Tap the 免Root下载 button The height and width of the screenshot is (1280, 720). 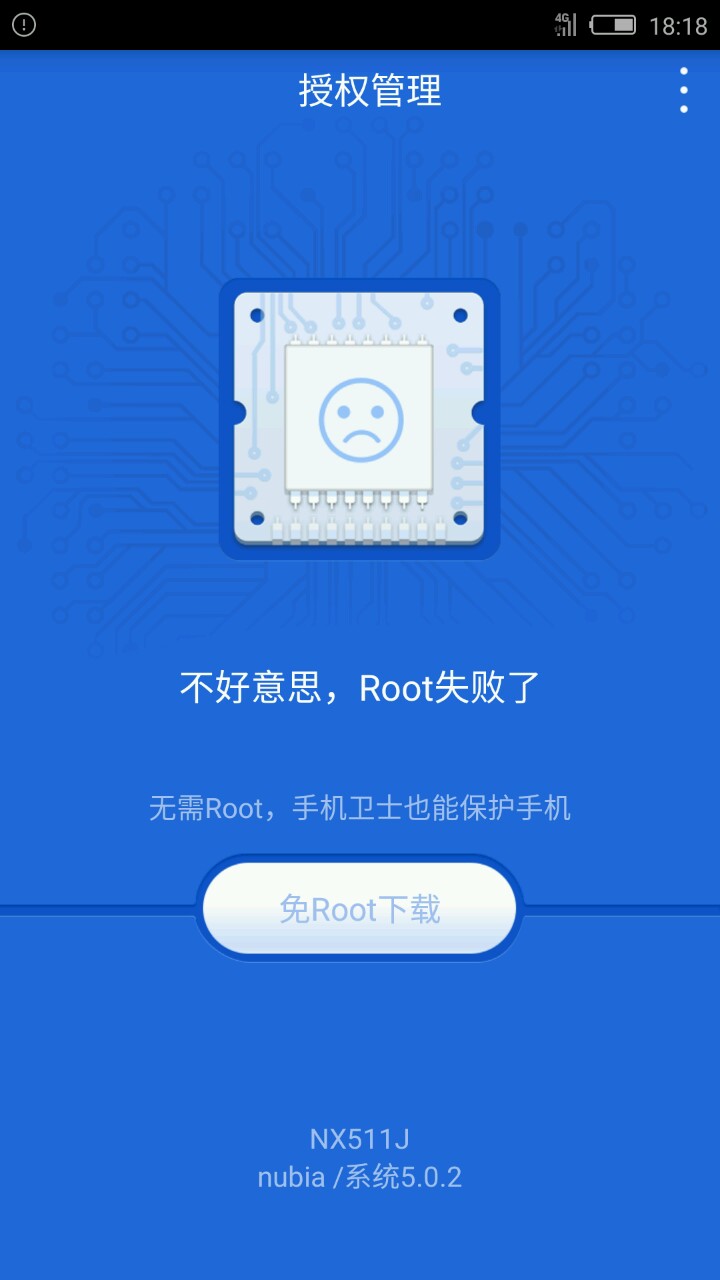click(x=360, y=908)
